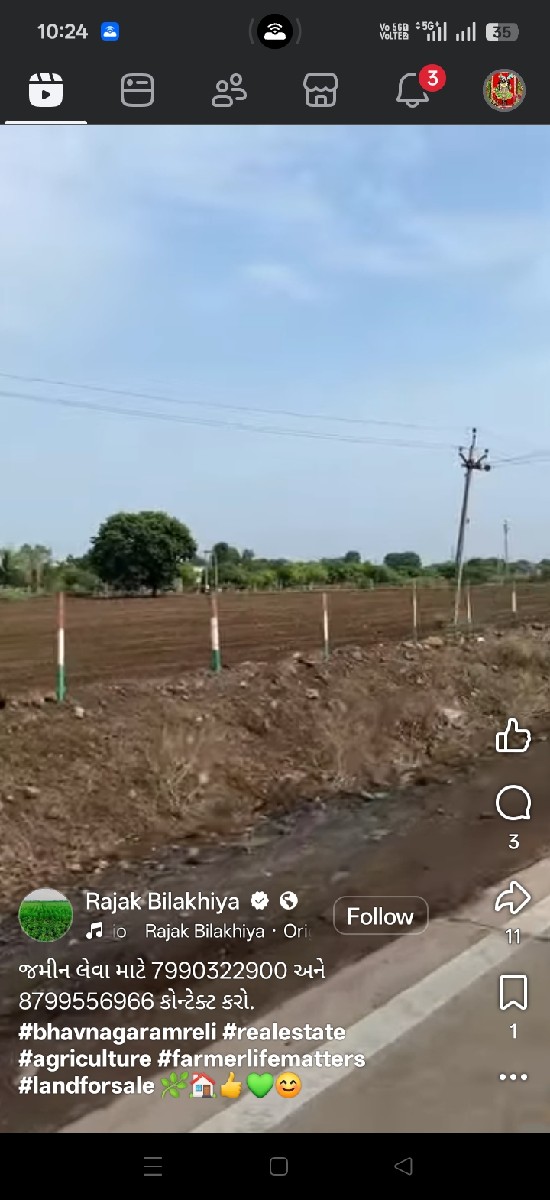Open the Marketplace tab
The width and height of the screenshot is (550, 1200).
(x=321, y=91)
